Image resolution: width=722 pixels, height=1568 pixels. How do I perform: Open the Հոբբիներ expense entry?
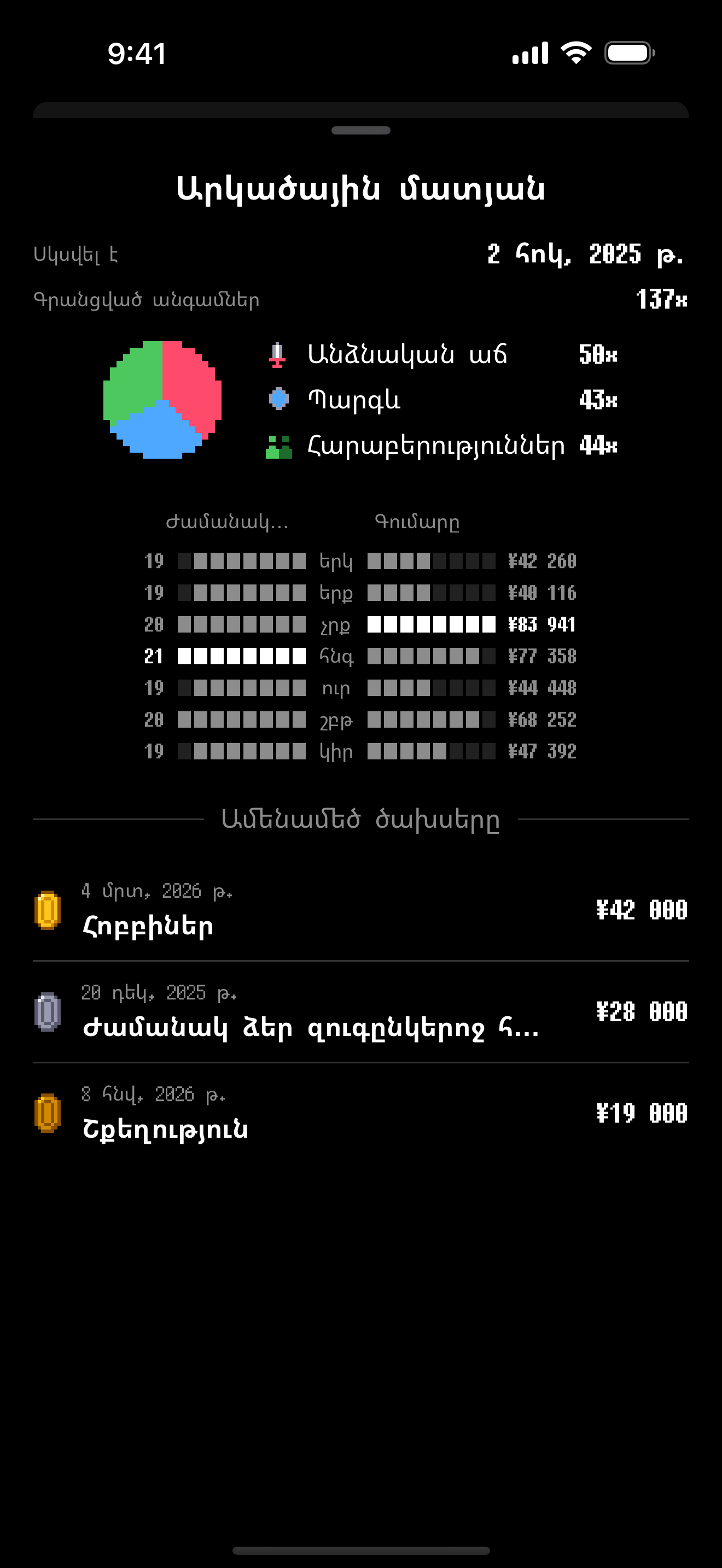pyautogui.click(x=361, y=910)
